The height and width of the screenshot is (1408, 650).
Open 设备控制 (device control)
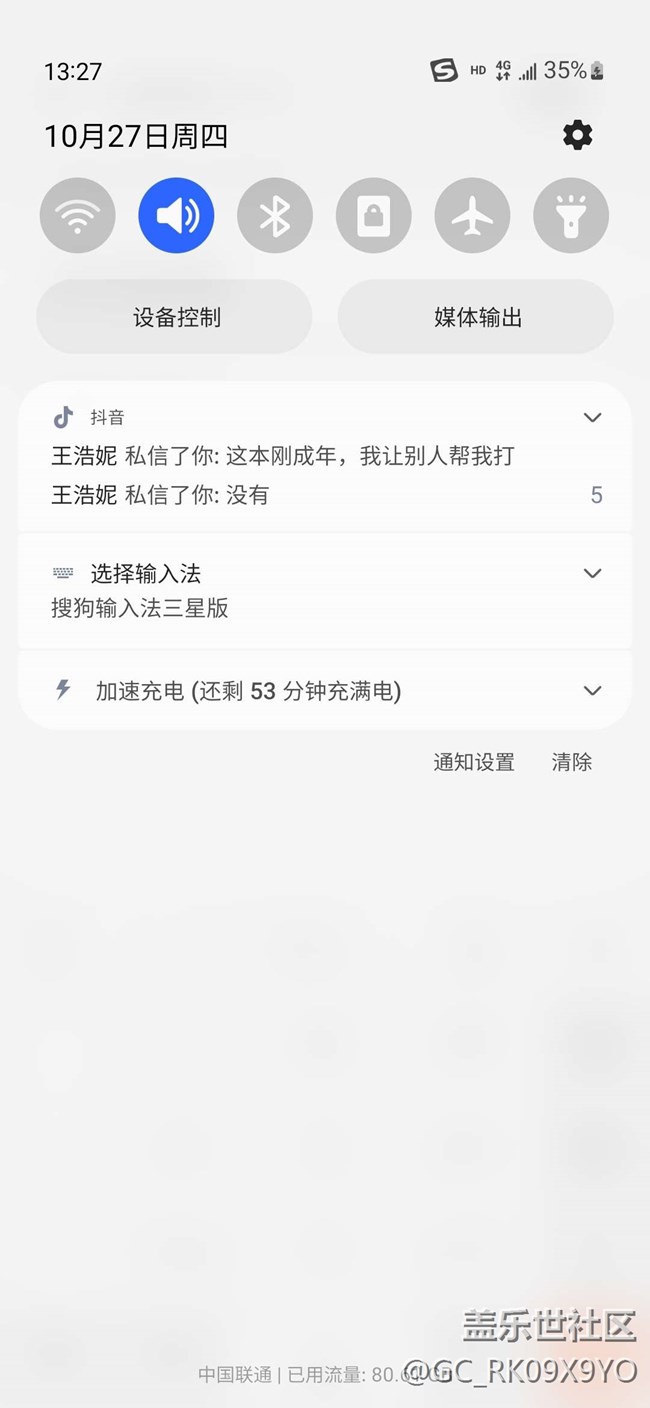coord(175,317)
